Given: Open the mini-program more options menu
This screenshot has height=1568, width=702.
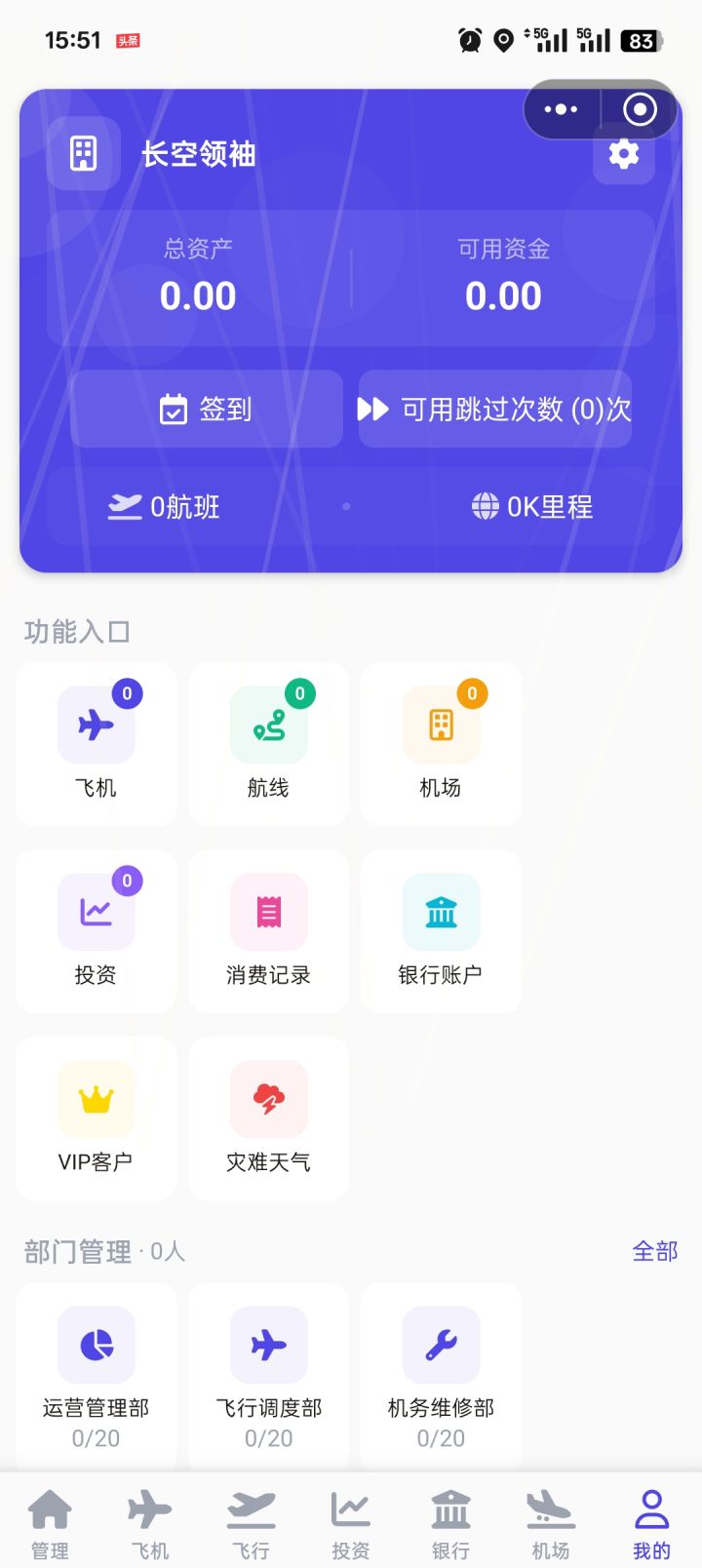Looking at the screenshot, I should tap(561, 109).
